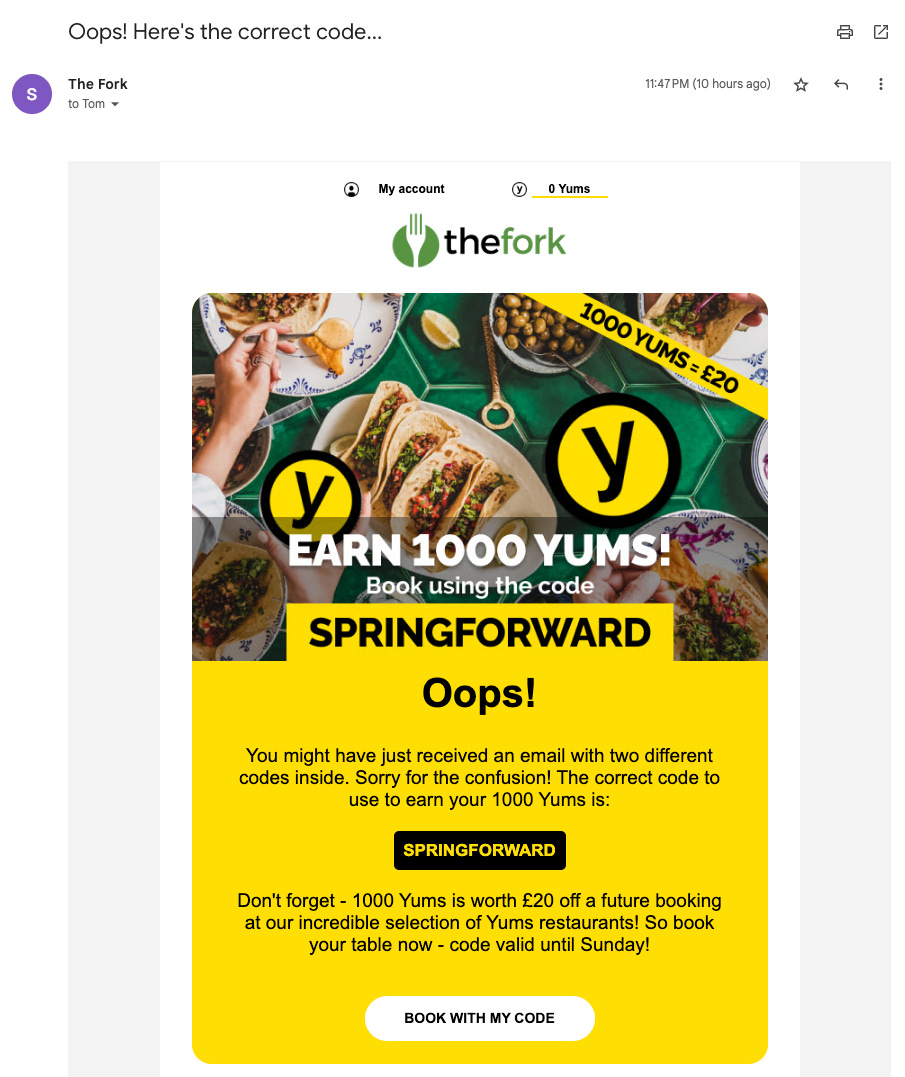Open the My account link
Screen dimensions: 905x1077
click(x=410, y=189)
